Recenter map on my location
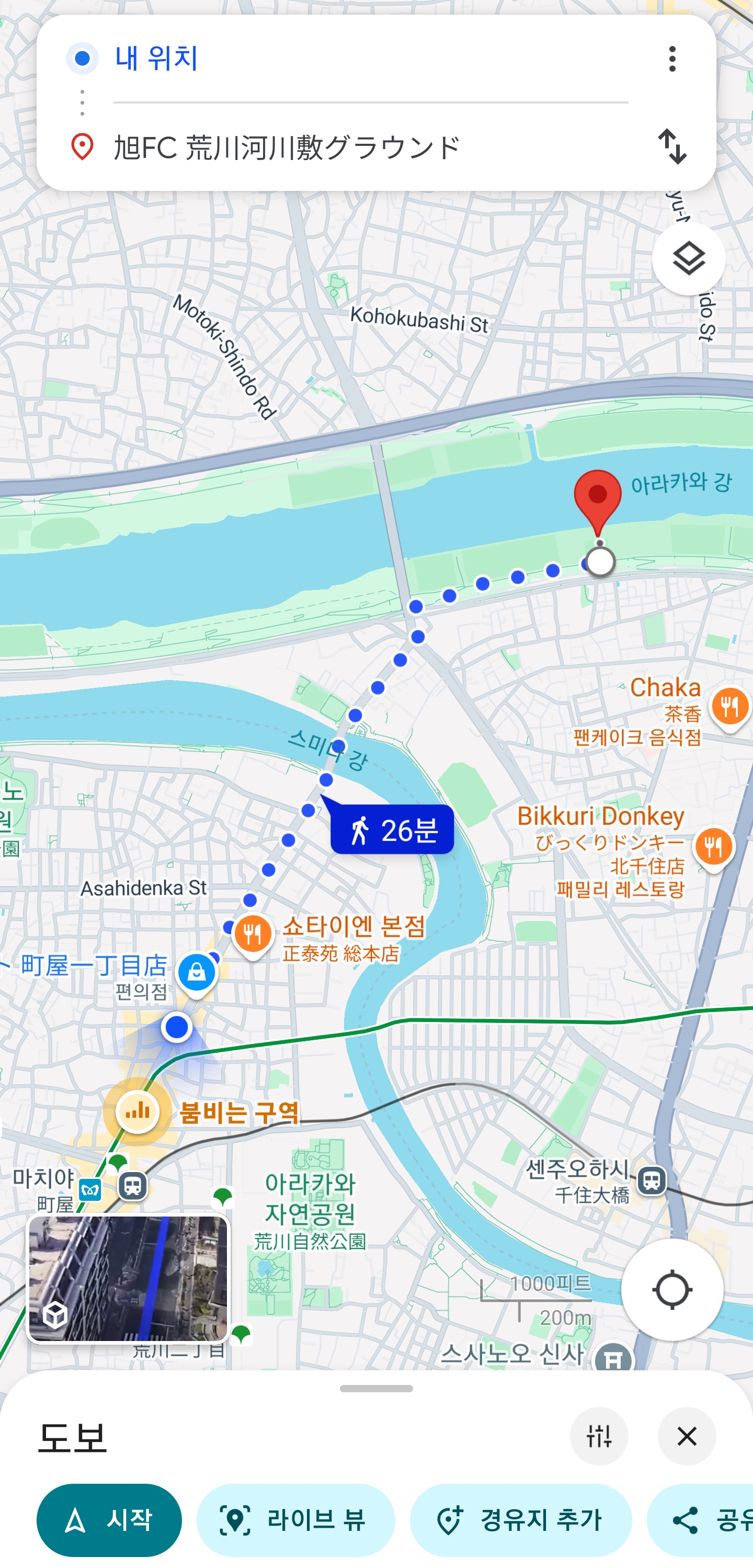This screenshot has width=753, height=1568. (x=672, y=1289)
